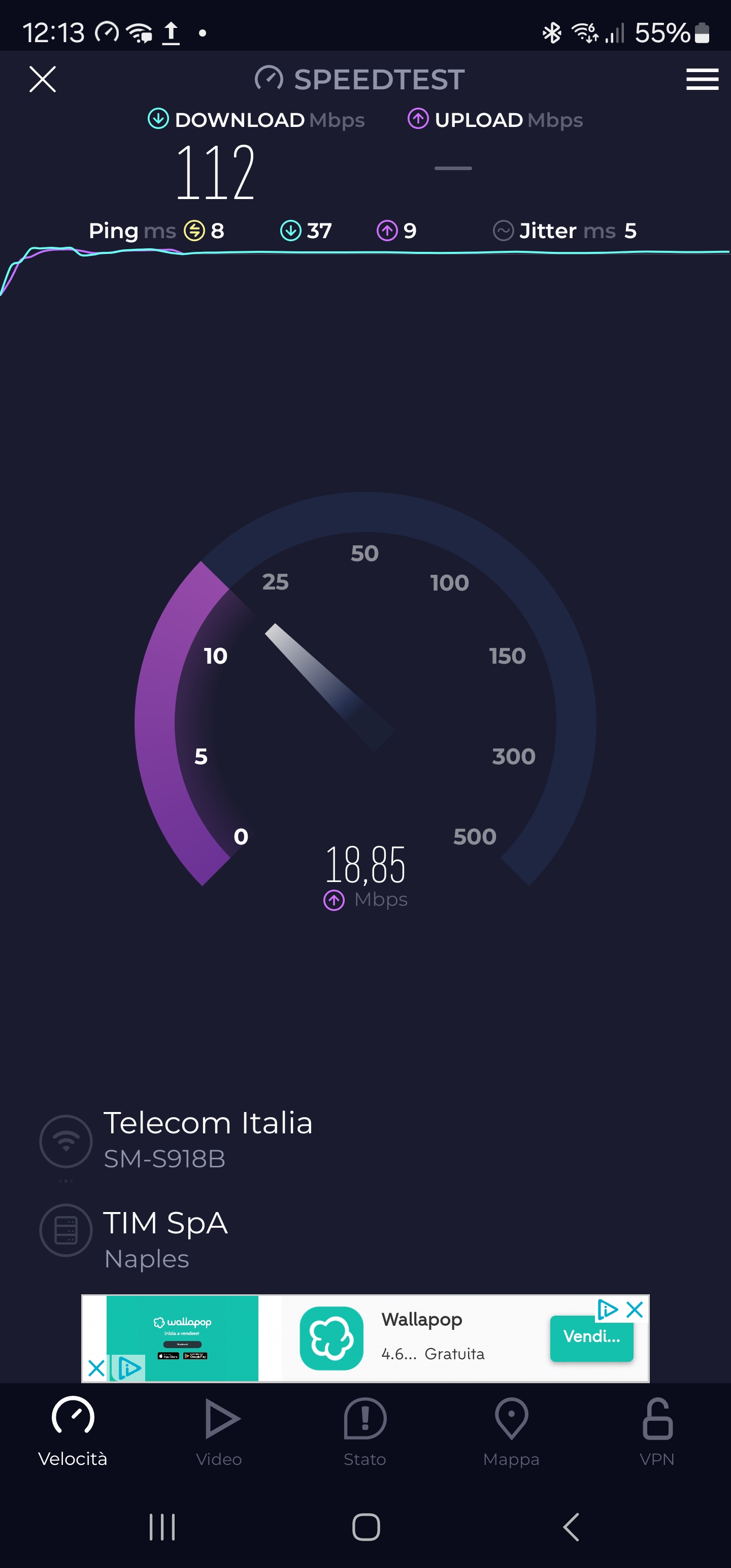Switch to the Video tab

pos(219,1433)
